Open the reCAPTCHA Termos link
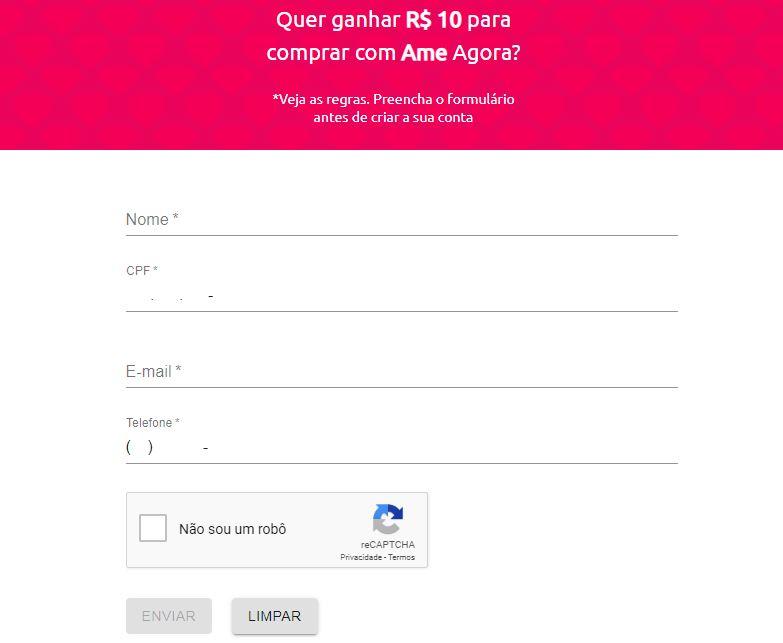This screenshot has height=643, width=783. click(402, 557)
